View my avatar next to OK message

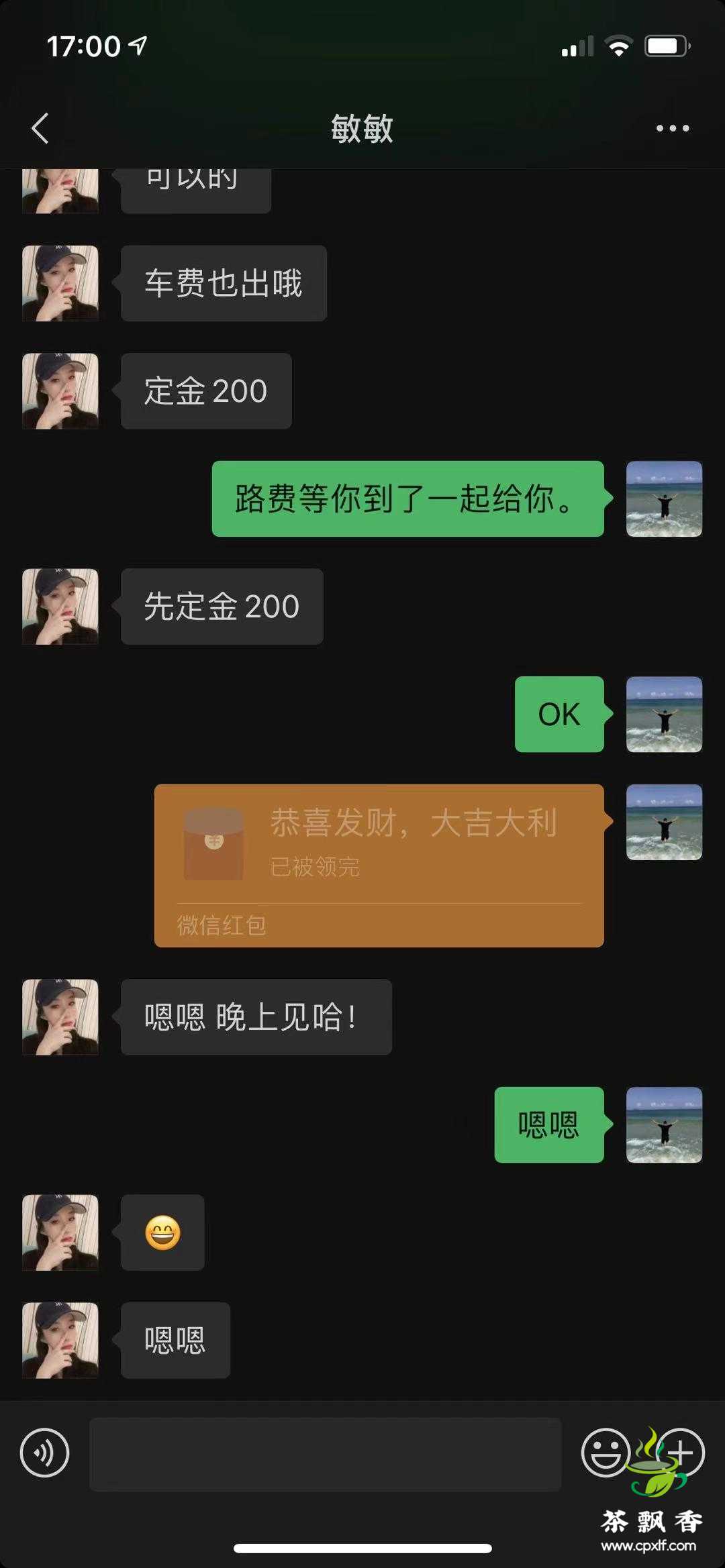pyautogui.click(x=664, y=714)
